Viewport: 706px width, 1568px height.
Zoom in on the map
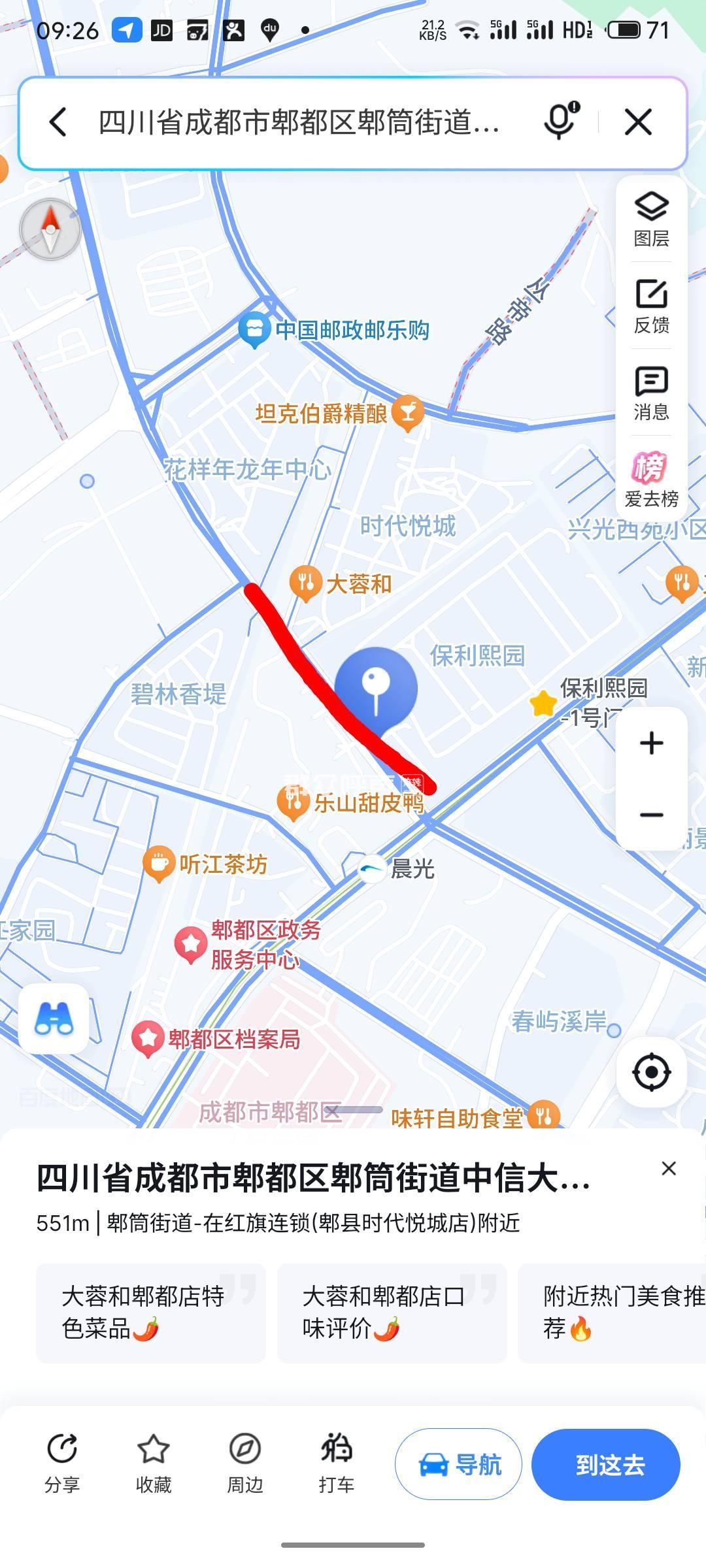click(x=651, y=743)
